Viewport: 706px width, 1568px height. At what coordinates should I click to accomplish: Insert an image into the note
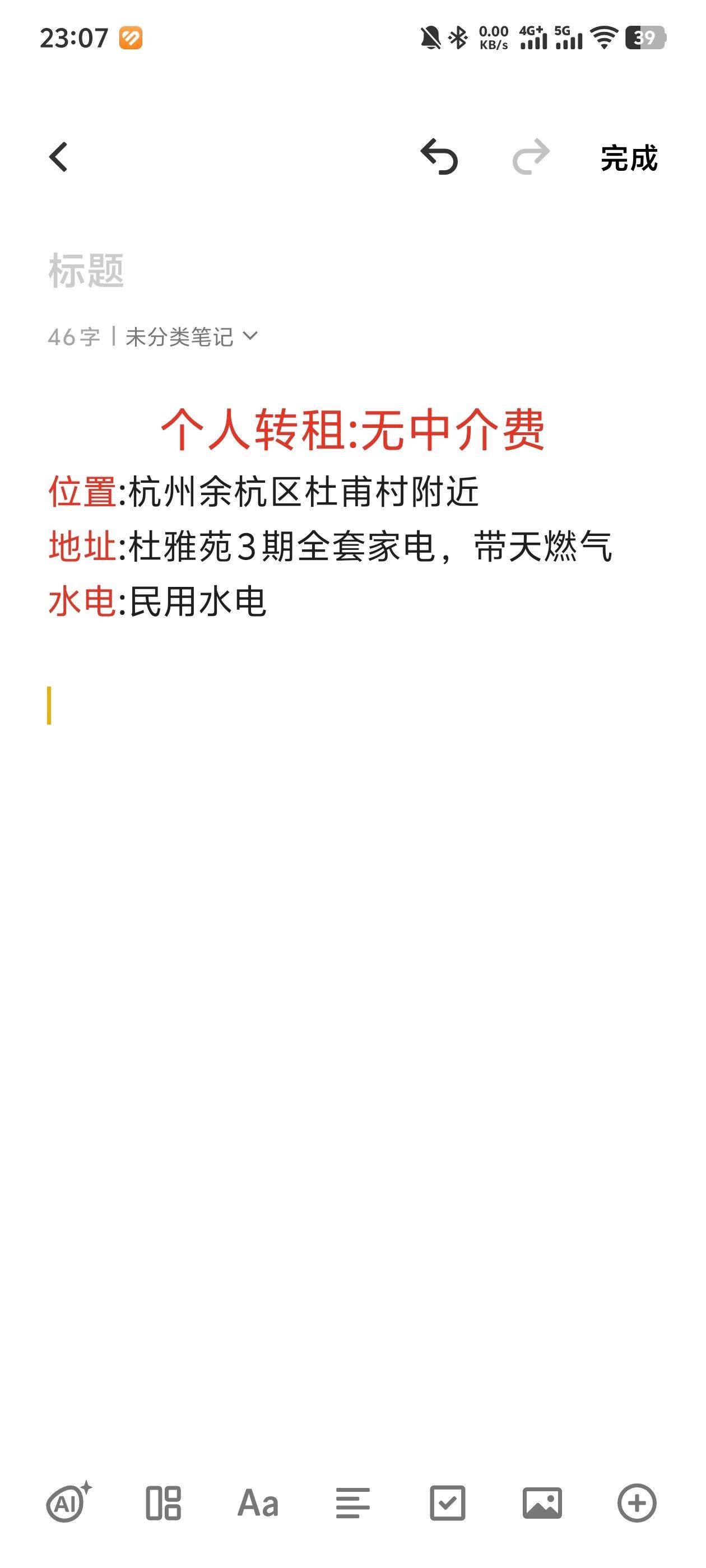pos(542,1503)
